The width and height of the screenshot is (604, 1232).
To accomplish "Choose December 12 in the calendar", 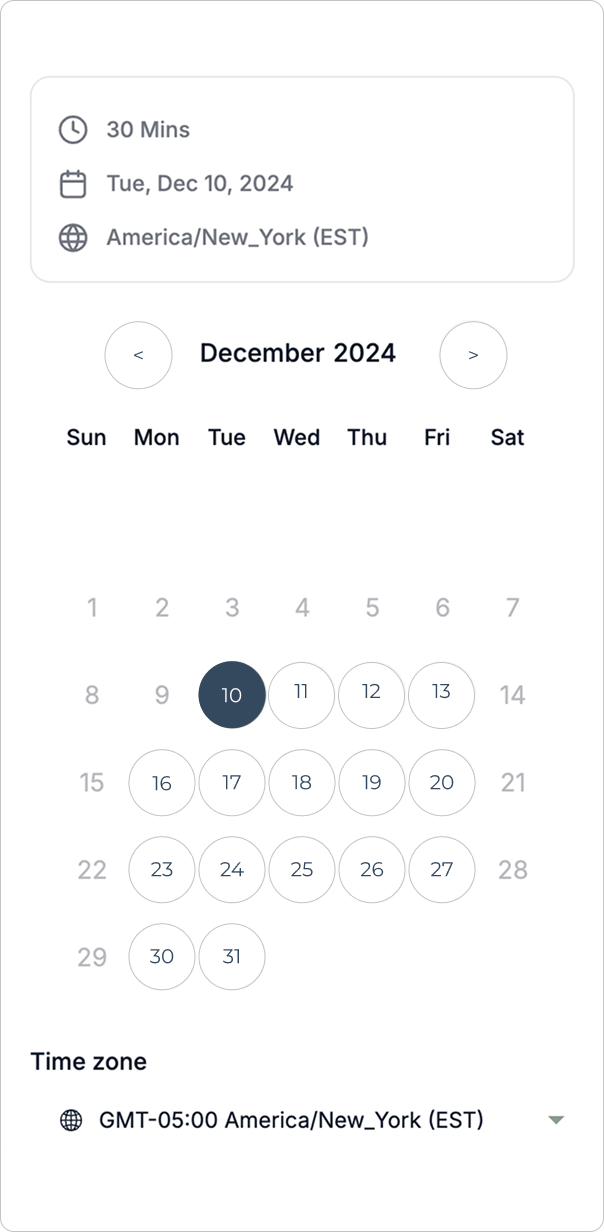I will tap(372, 695).
